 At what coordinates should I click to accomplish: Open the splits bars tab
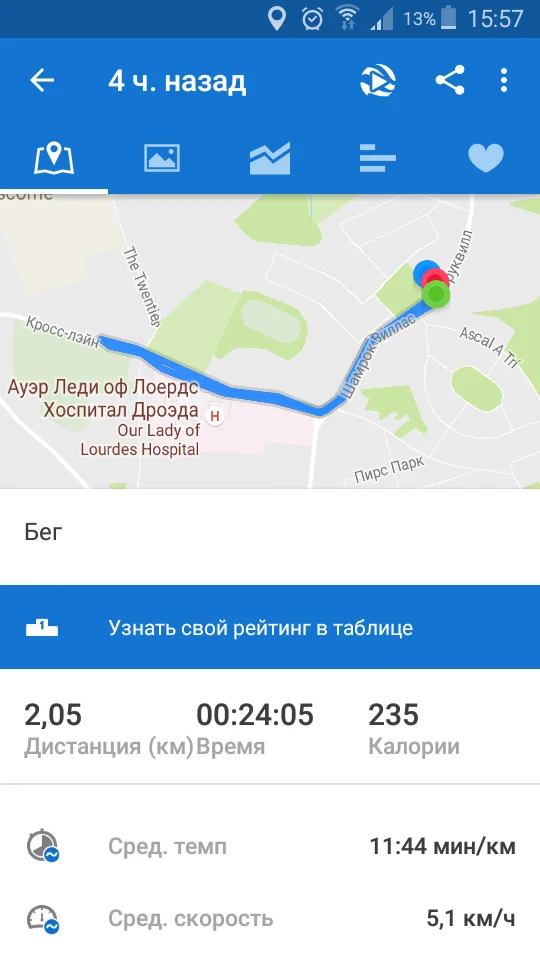[378, 158]
